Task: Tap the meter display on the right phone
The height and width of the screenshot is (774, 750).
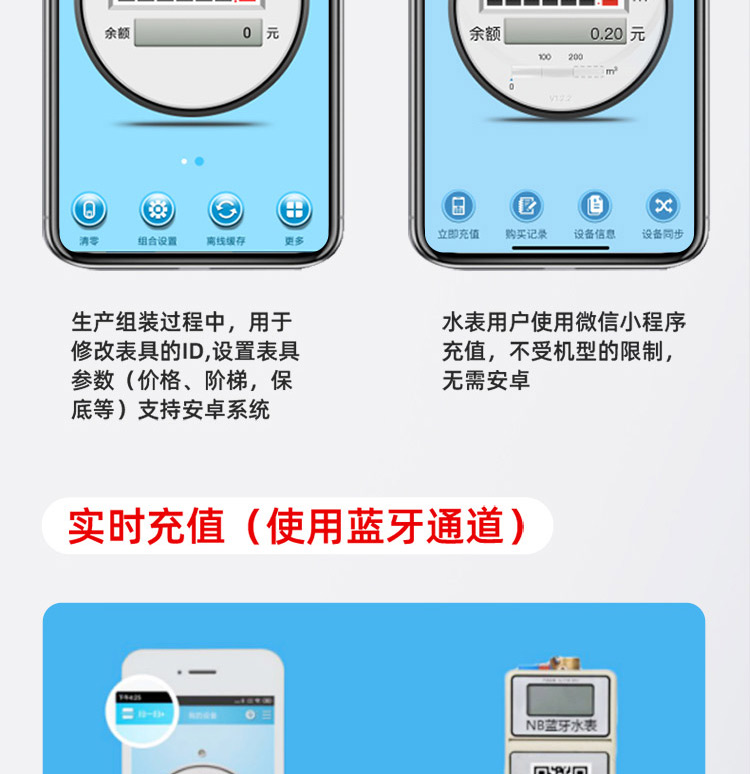Action: click(x=555, y=5)
